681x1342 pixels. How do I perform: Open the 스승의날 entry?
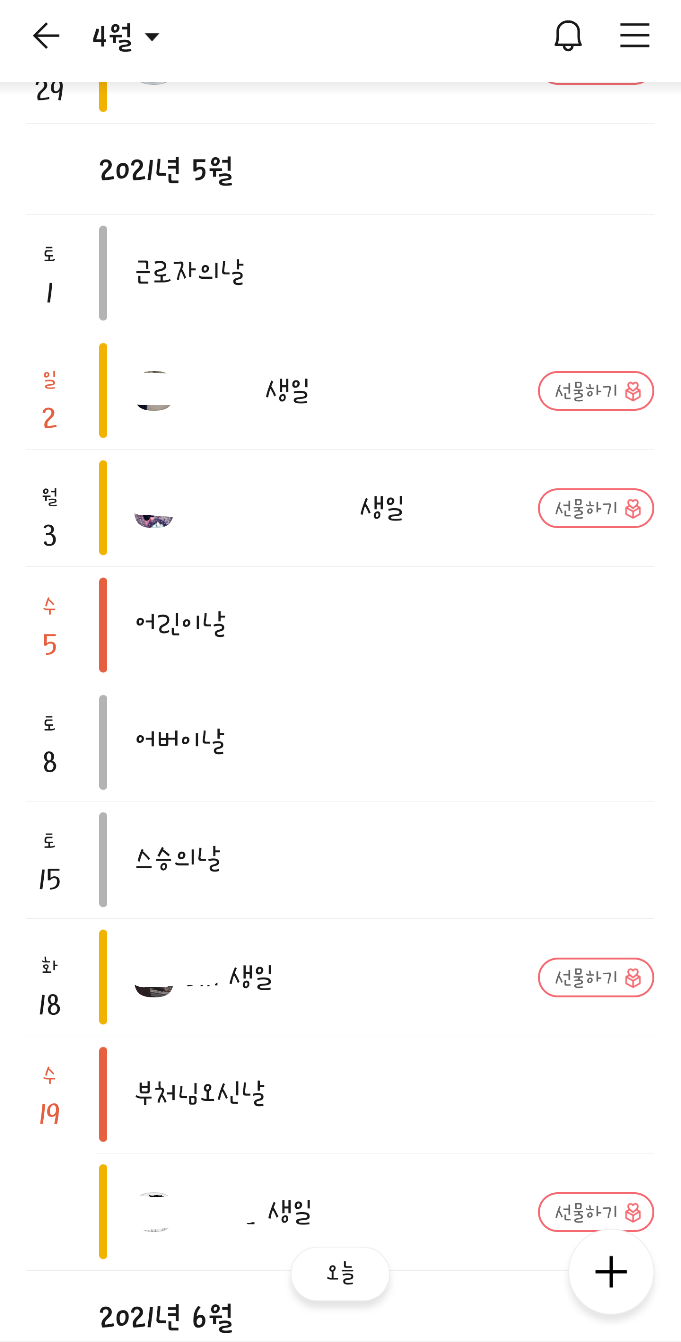pos(340,859)
